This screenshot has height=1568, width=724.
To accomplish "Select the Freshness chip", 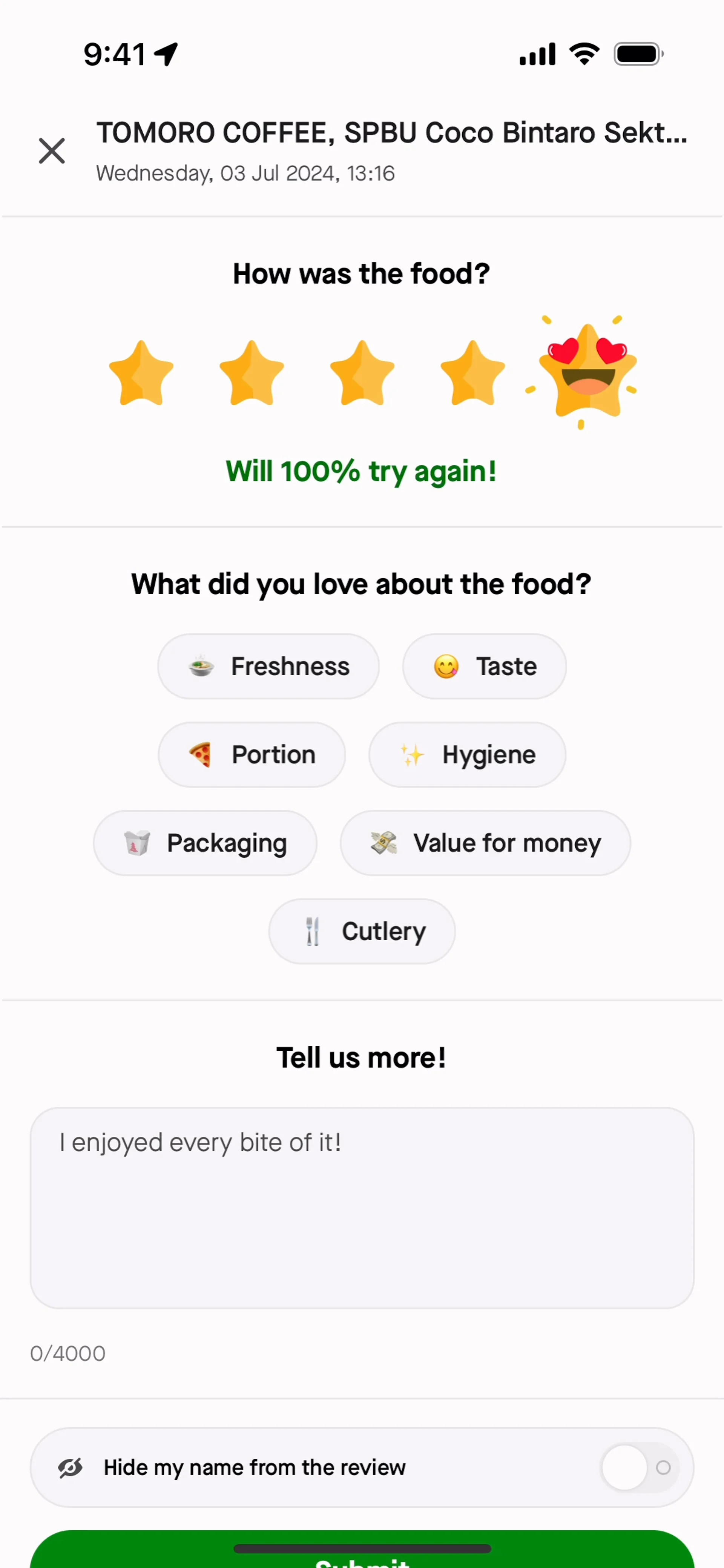I will [x=268, y=667].
